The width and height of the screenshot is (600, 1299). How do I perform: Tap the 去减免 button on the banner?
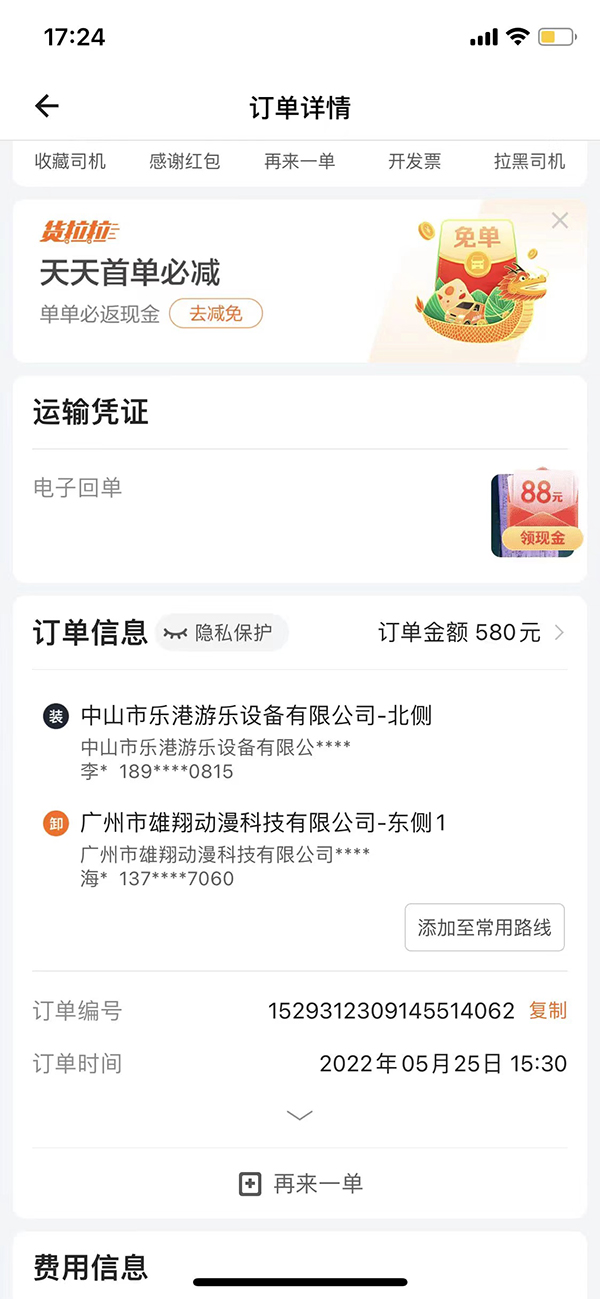click(216, 314)
